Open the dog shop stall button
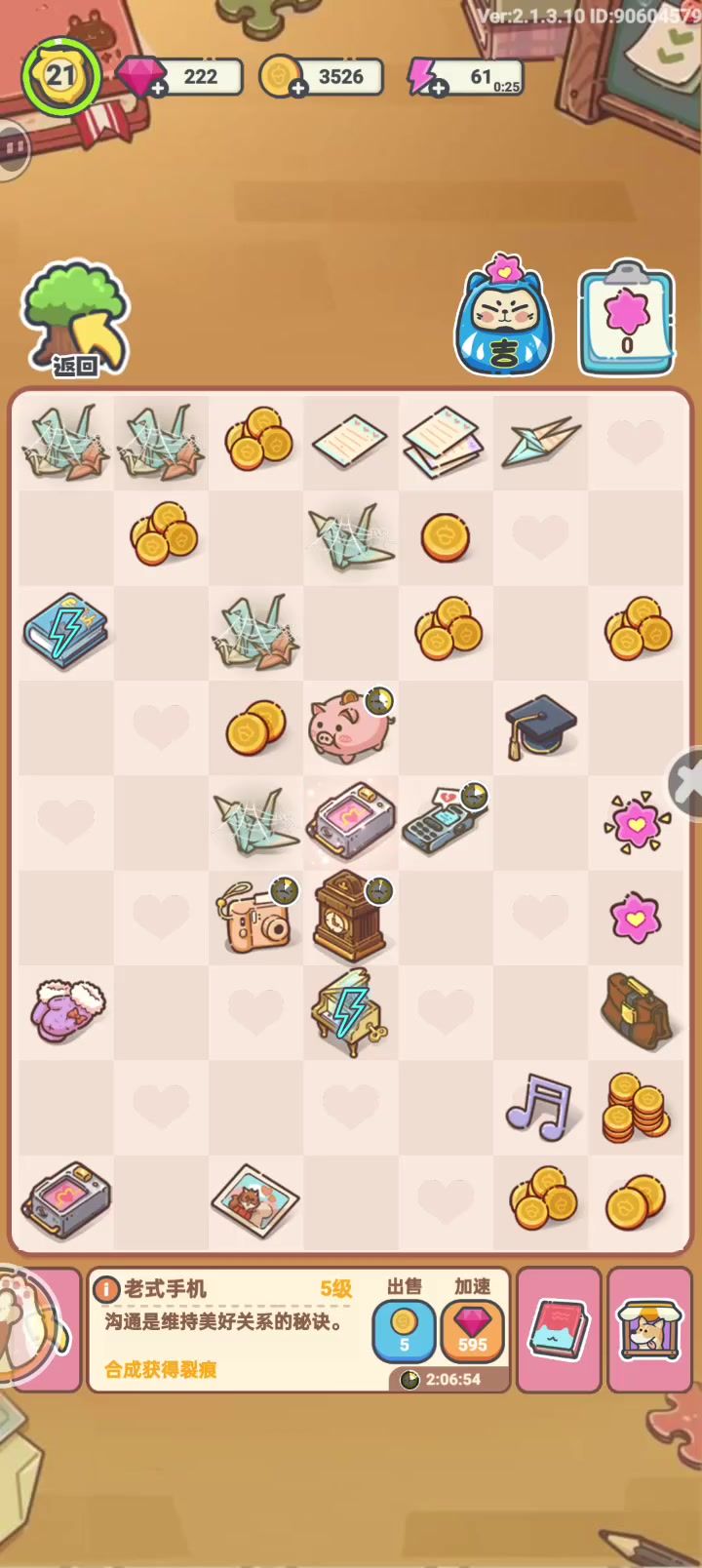 coord(650,1329)
